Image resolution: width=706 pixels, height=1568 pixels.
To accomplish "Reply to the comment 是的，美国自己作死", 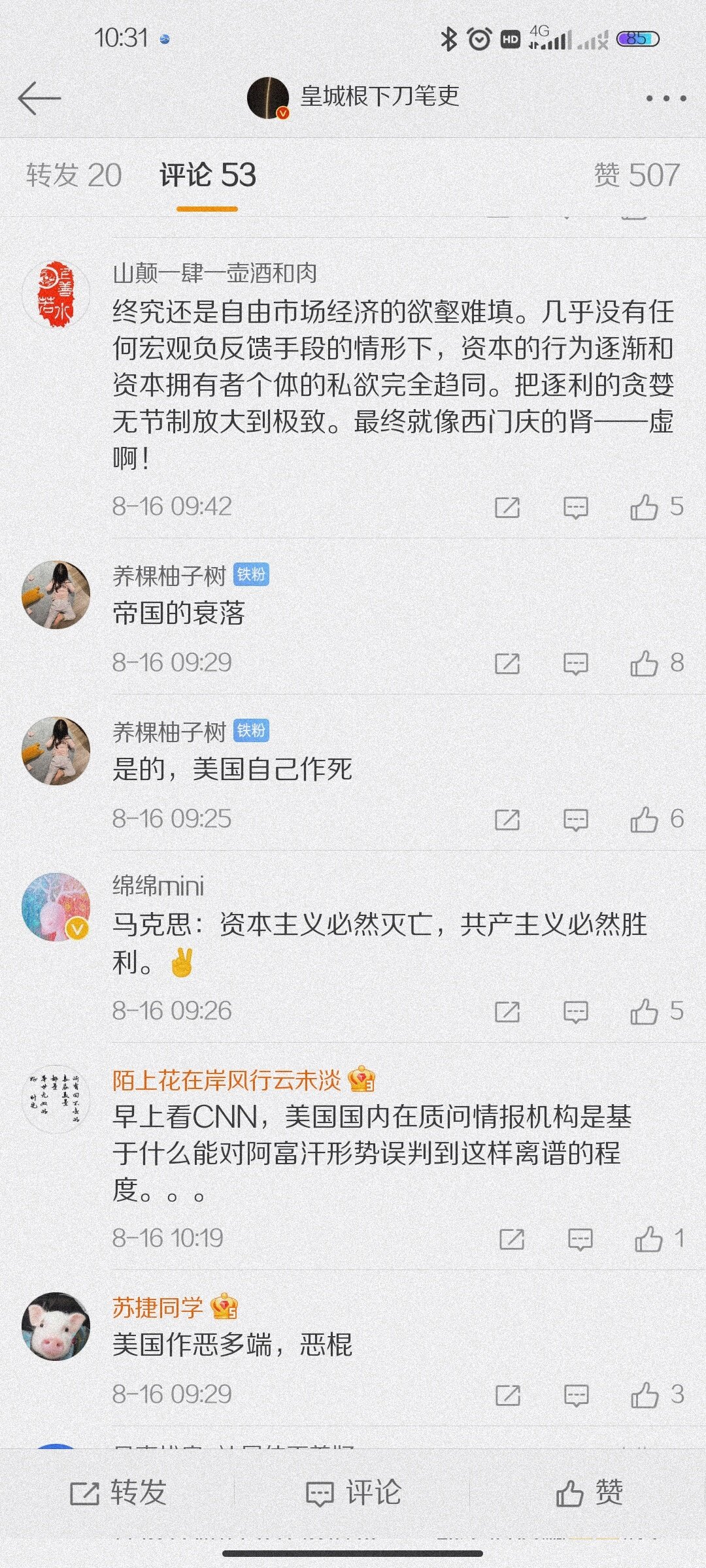I will [x=575, y=819].
